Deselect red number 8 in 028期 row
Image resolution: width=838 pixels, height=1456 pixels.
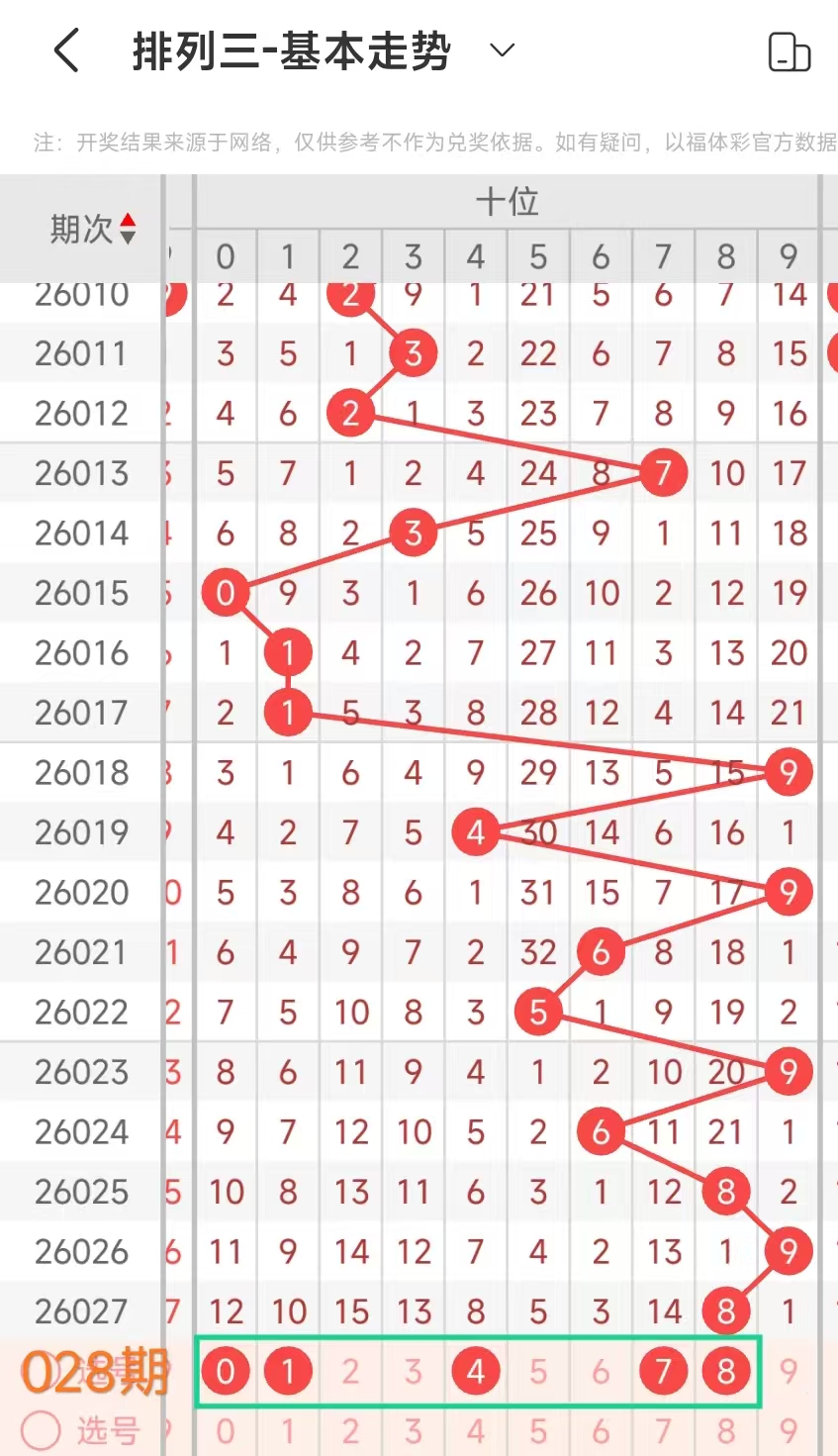click(x=726, y=1372)
